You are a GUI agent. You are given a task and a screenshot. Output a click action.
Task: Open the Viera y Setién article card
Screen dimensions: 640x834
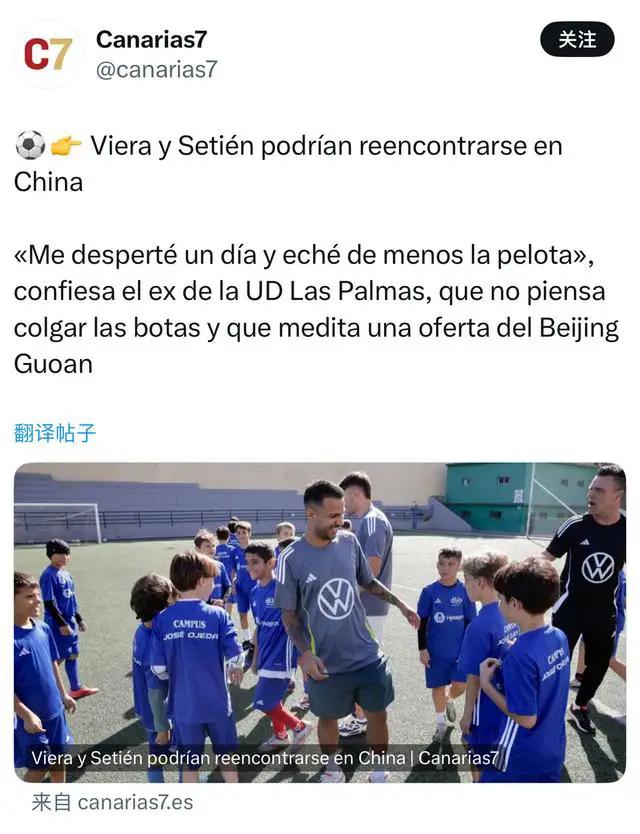(x=320, y=620)
